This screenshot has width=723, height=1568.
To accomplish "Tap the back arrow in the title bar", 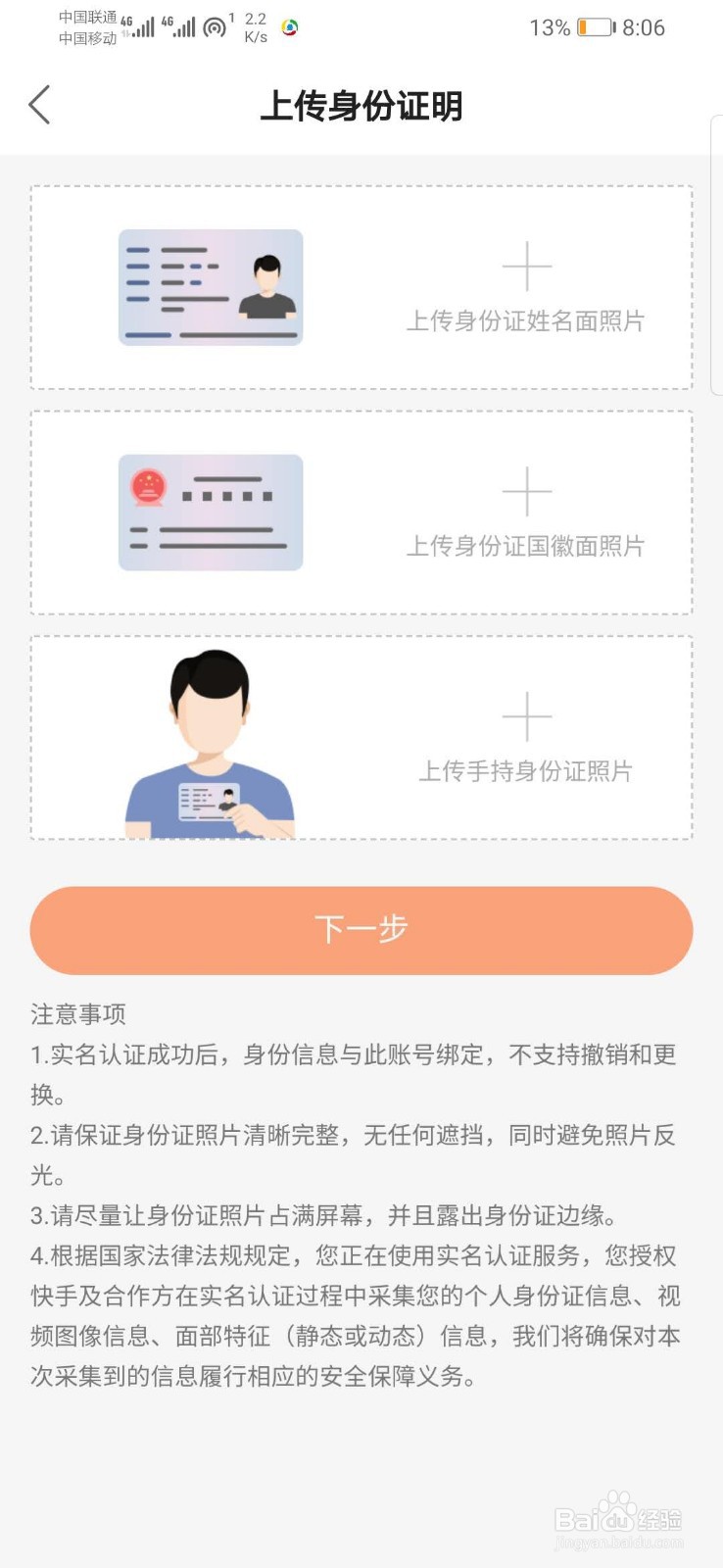I will (x=39, y=104).
